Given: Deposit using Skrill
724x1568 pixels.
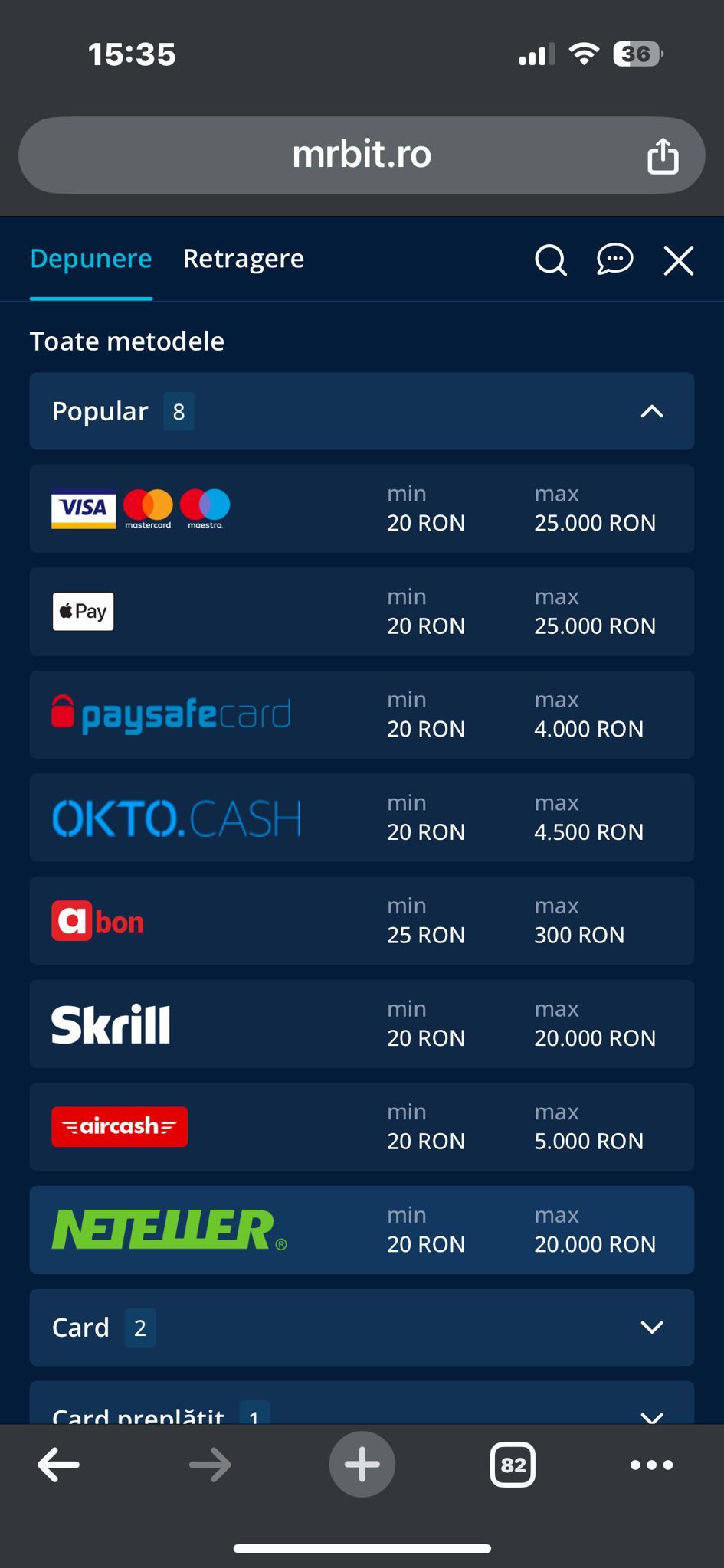Looking at the screenshot, I should click(x=362, y=1024).
